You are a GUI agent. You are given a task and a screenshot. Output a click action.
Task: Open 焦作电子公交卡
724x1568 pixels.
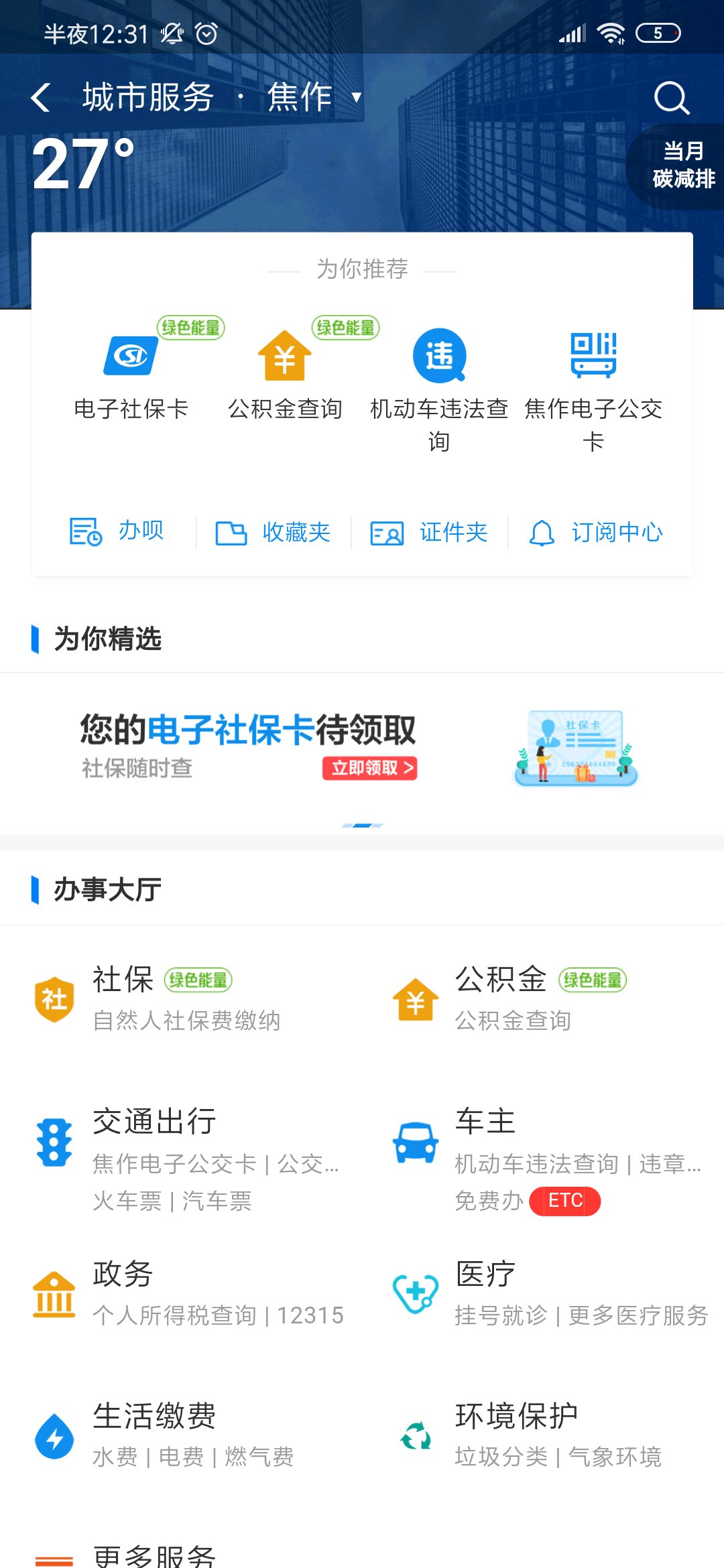pos(593,390)
